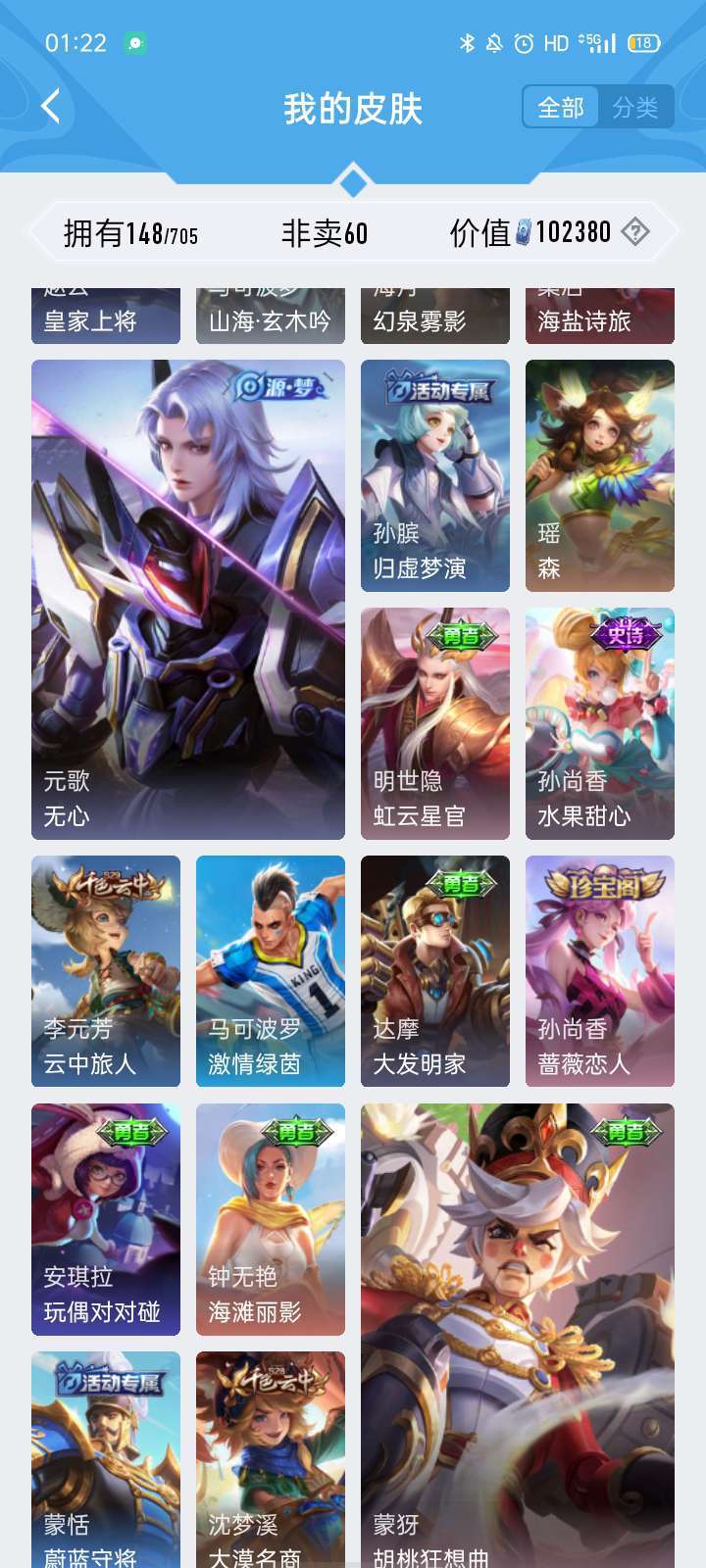Image resolution: width=706 pixels, height=1568 pixels.
Task: Select 蒙恬 蔚蓝守将 skin
Action: pos(106,1460)
